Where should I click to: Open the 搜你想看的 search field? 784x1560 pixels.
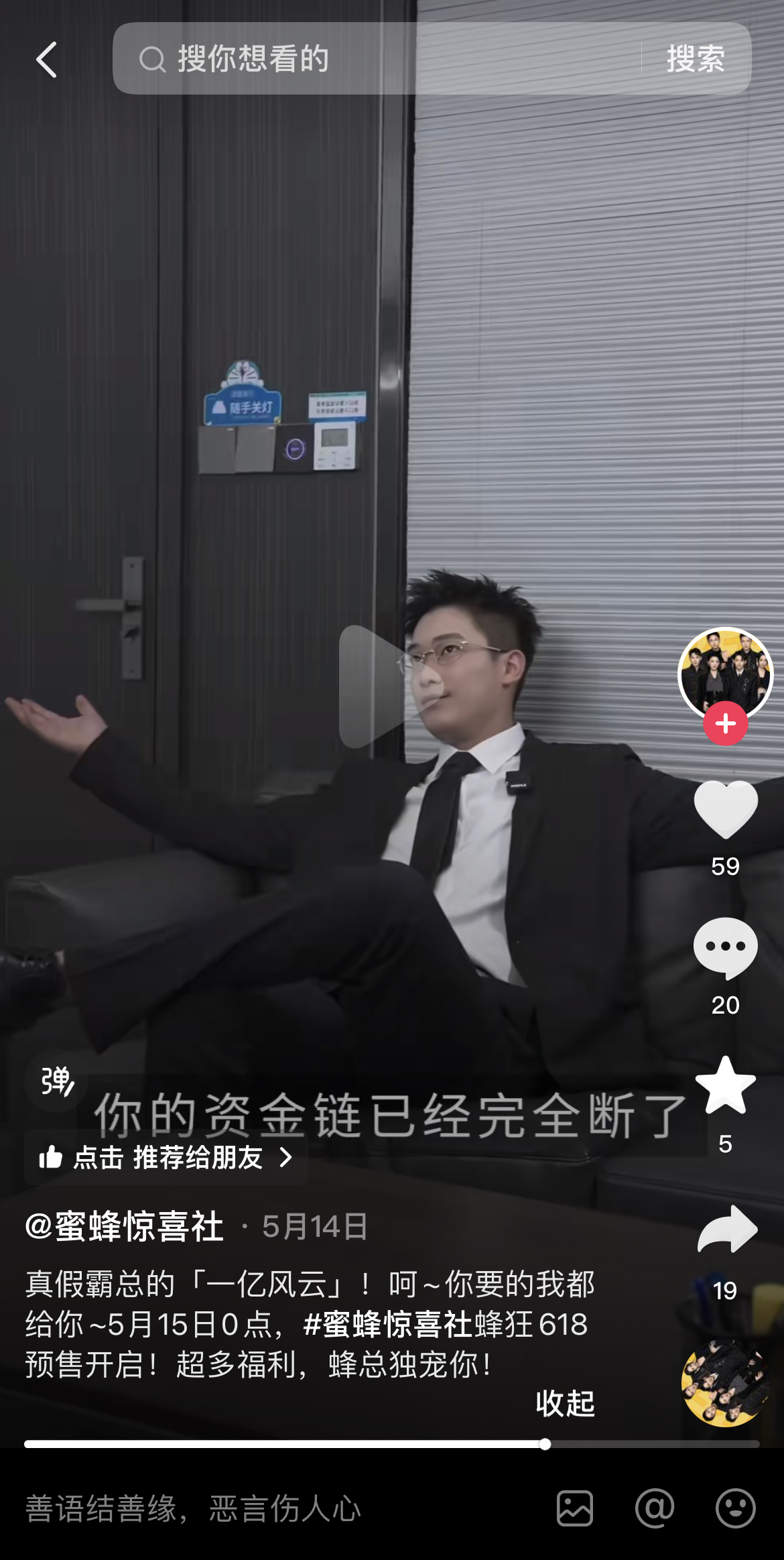click(x=375, y=59)
